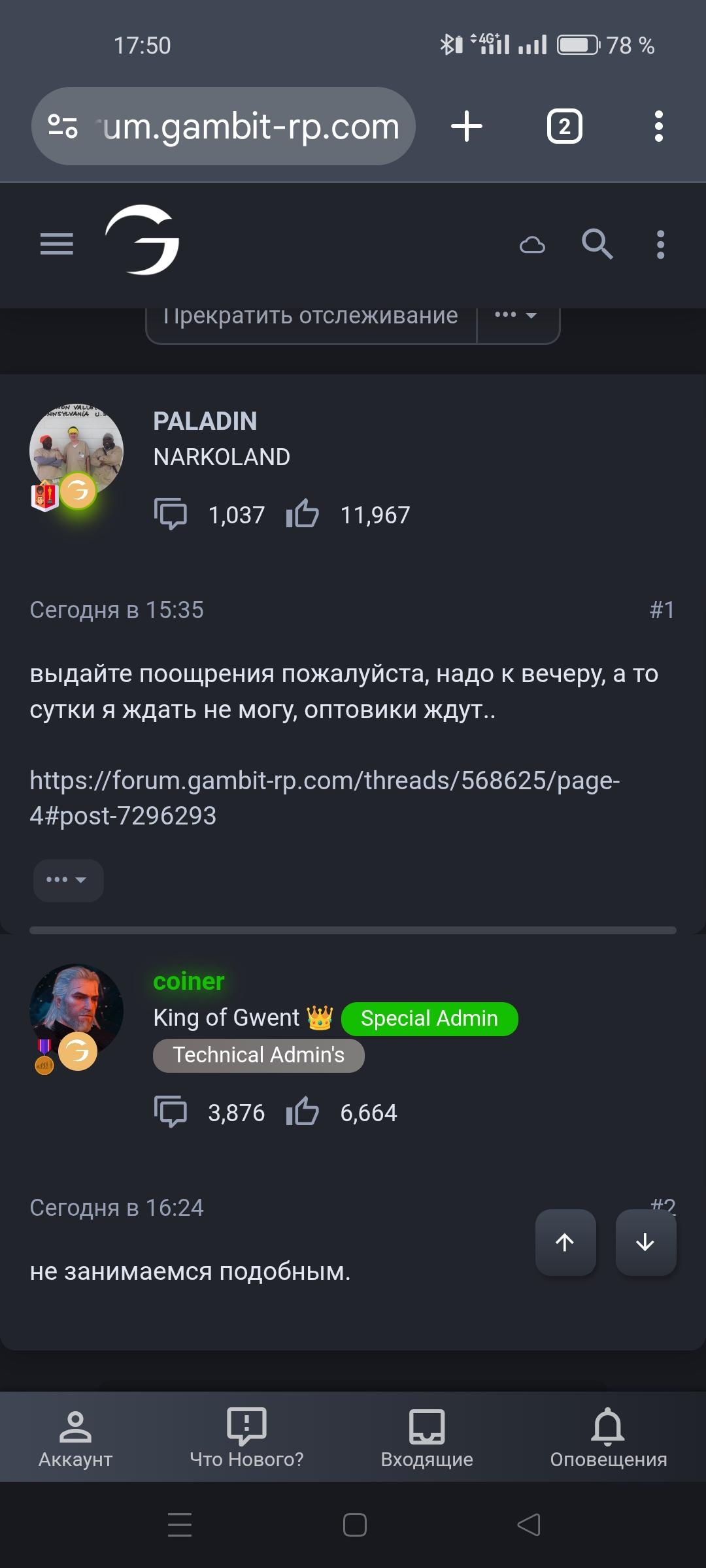Image resolution: width=706 pixels, height=1568 pixels.
Task: Open a new browser tab
Action: (467, 126)
